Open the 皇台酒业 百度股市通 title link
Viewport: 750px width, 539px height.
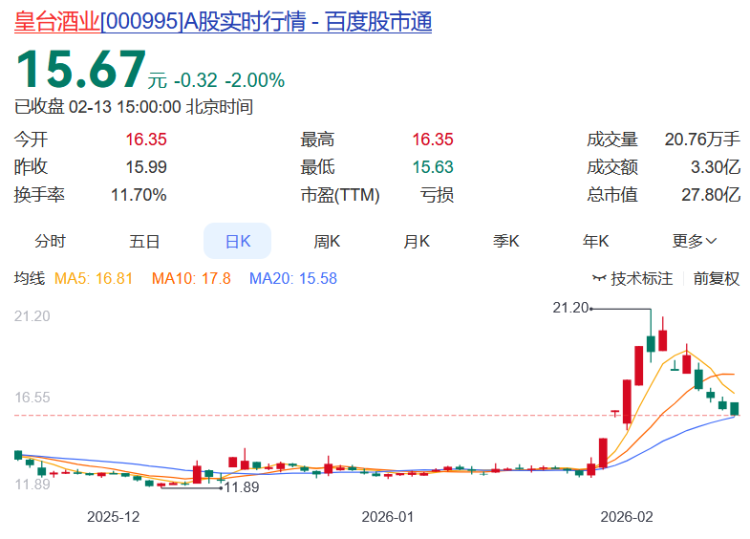point(223,22)
